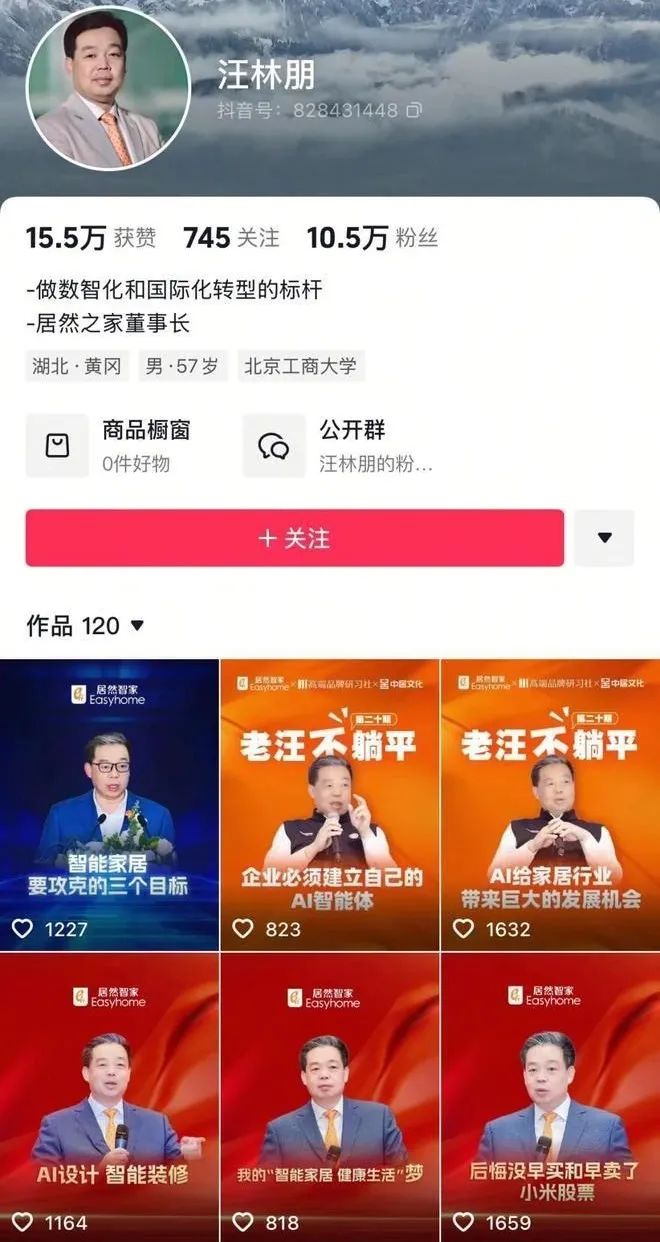
Task: Play video 后悔没早买和早卖了小米股票
Action: tap(550, 1097)
